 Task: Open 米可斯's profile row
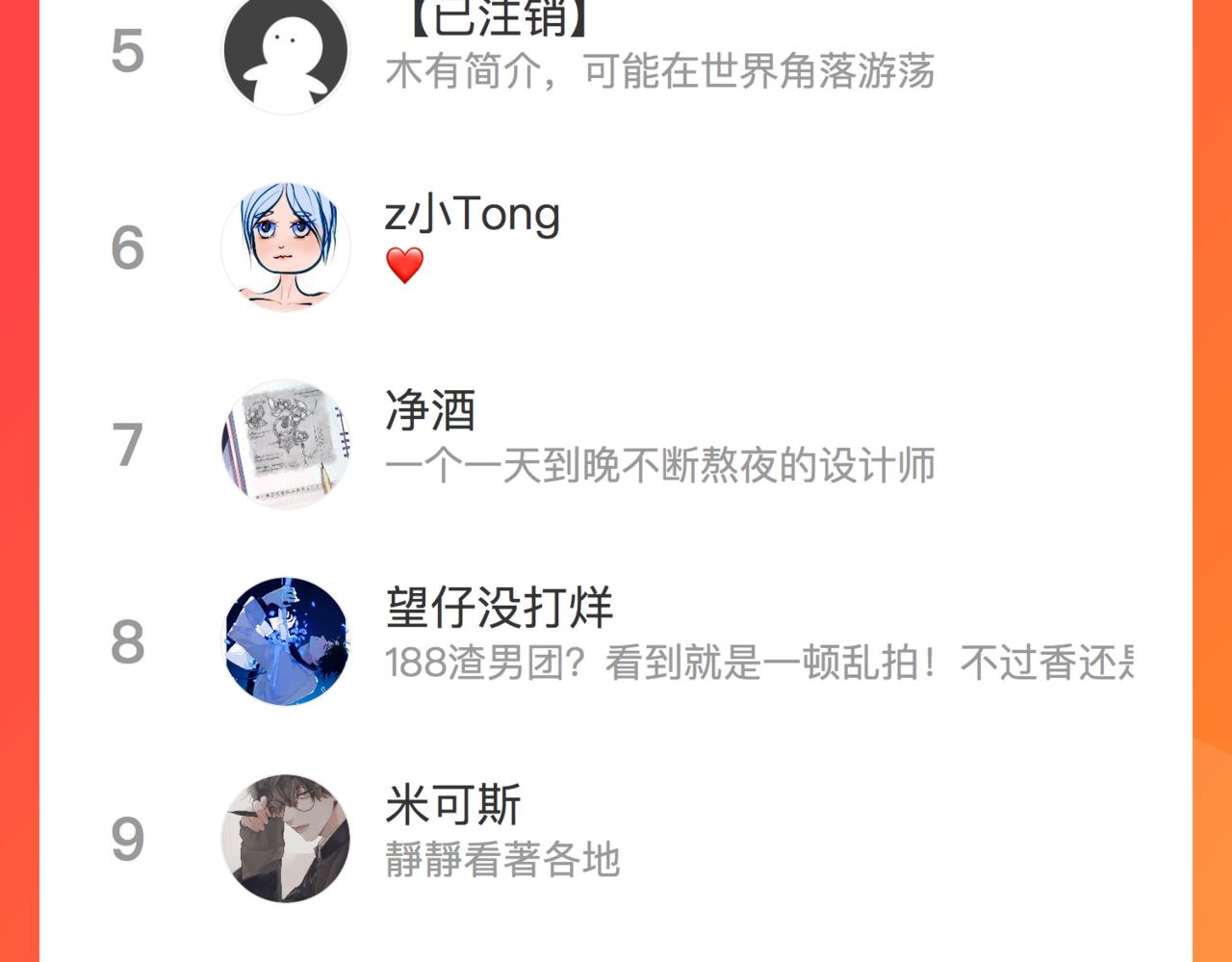(x=616, y=837)
